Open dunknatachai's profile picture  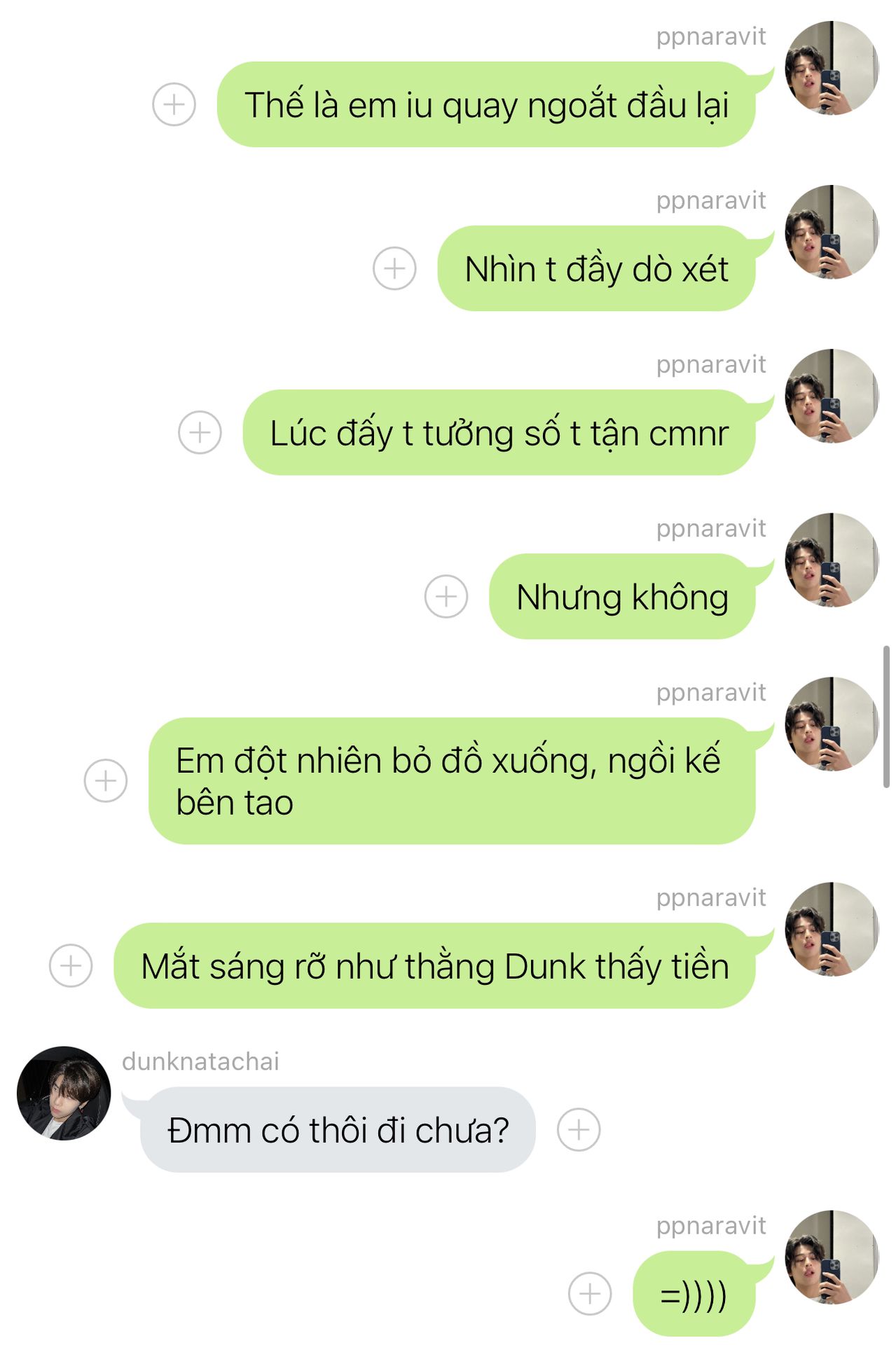click(64, 1093)
